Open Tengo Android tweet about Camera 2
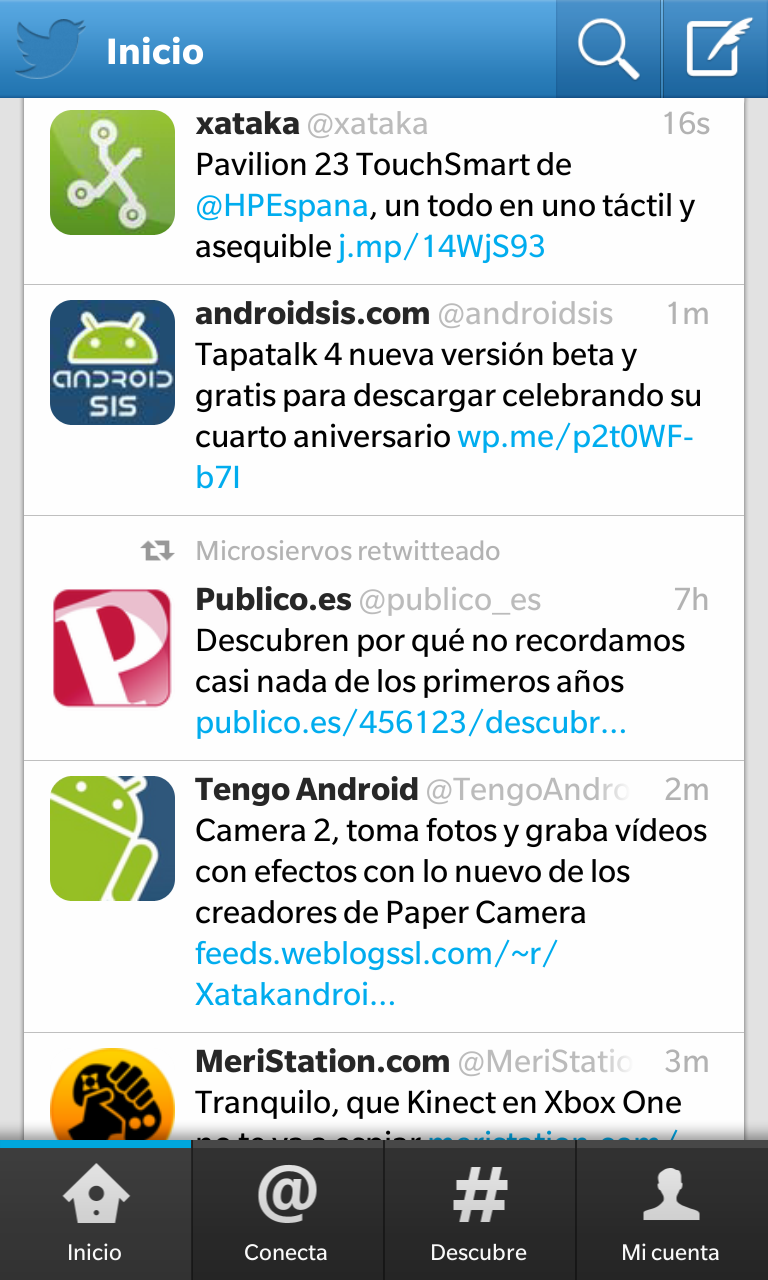The height and width of the screenshot is (1280, 768). pyautogui.click(x=450, y=872)
